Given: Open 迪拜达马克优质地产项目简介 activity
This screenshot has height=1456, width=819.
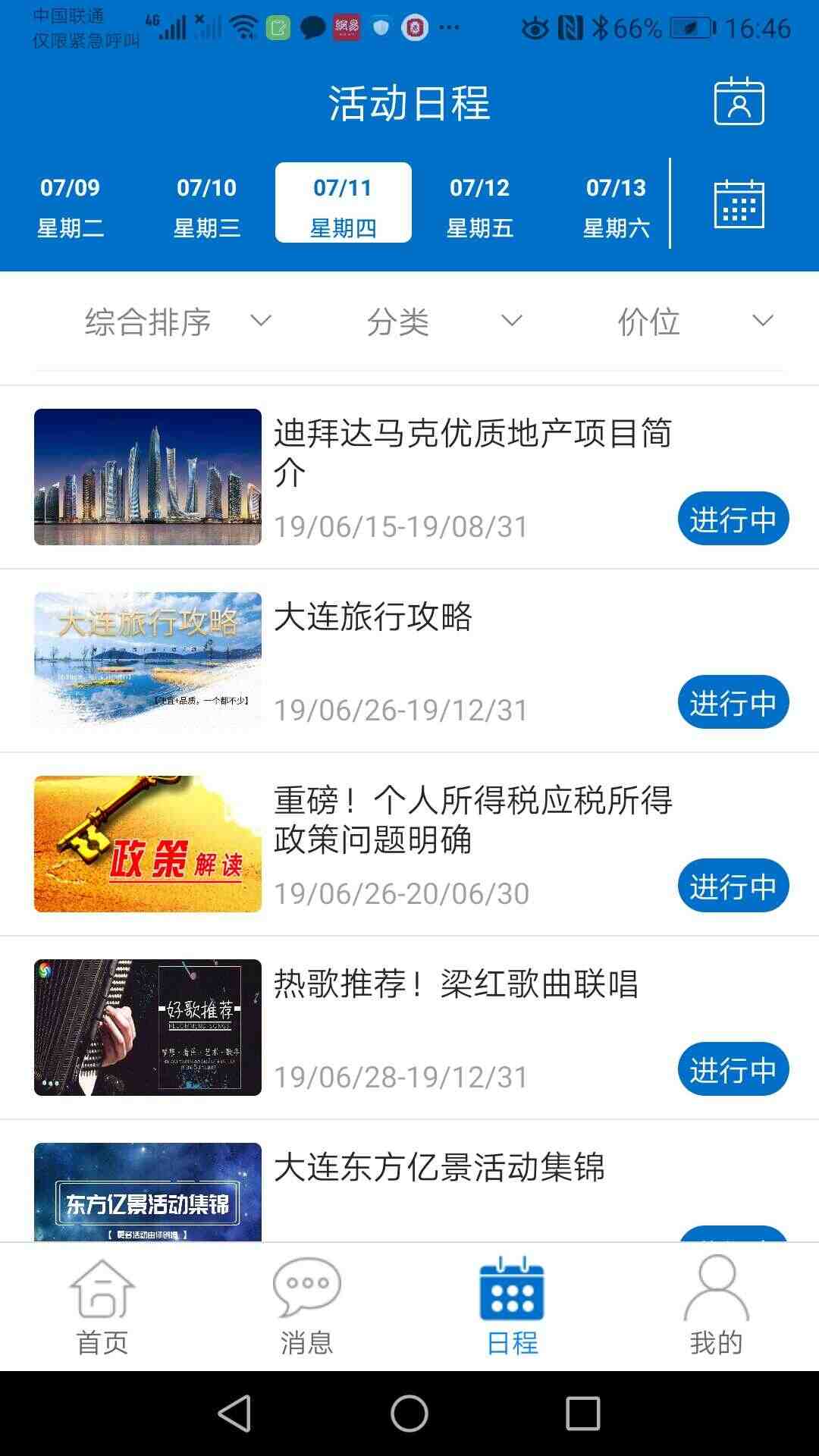Looking at the screenshot, I should coord(409,477).
